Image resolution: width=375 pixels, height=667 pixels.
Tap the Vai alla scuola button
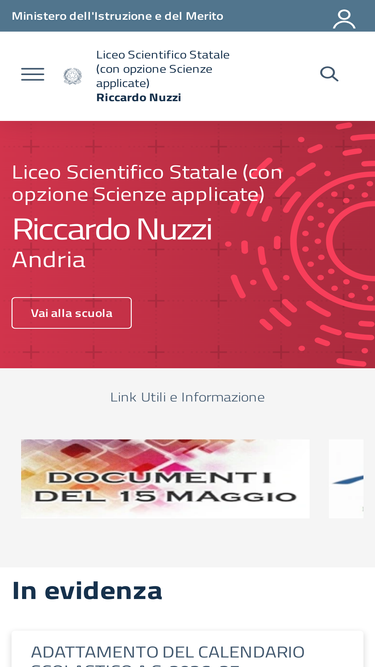pos(71,313)
